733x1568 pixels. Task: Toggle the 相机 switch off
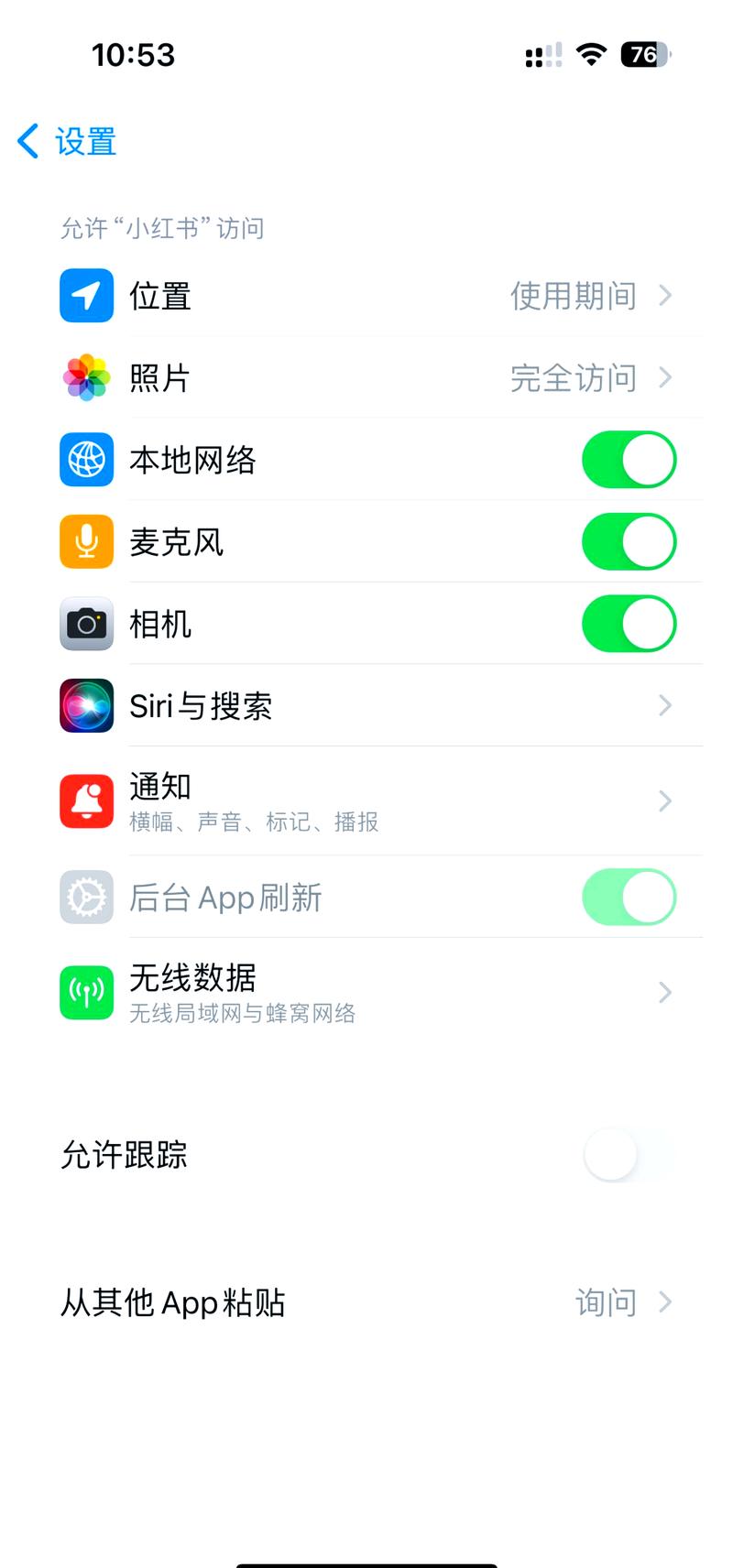[629, 624]
